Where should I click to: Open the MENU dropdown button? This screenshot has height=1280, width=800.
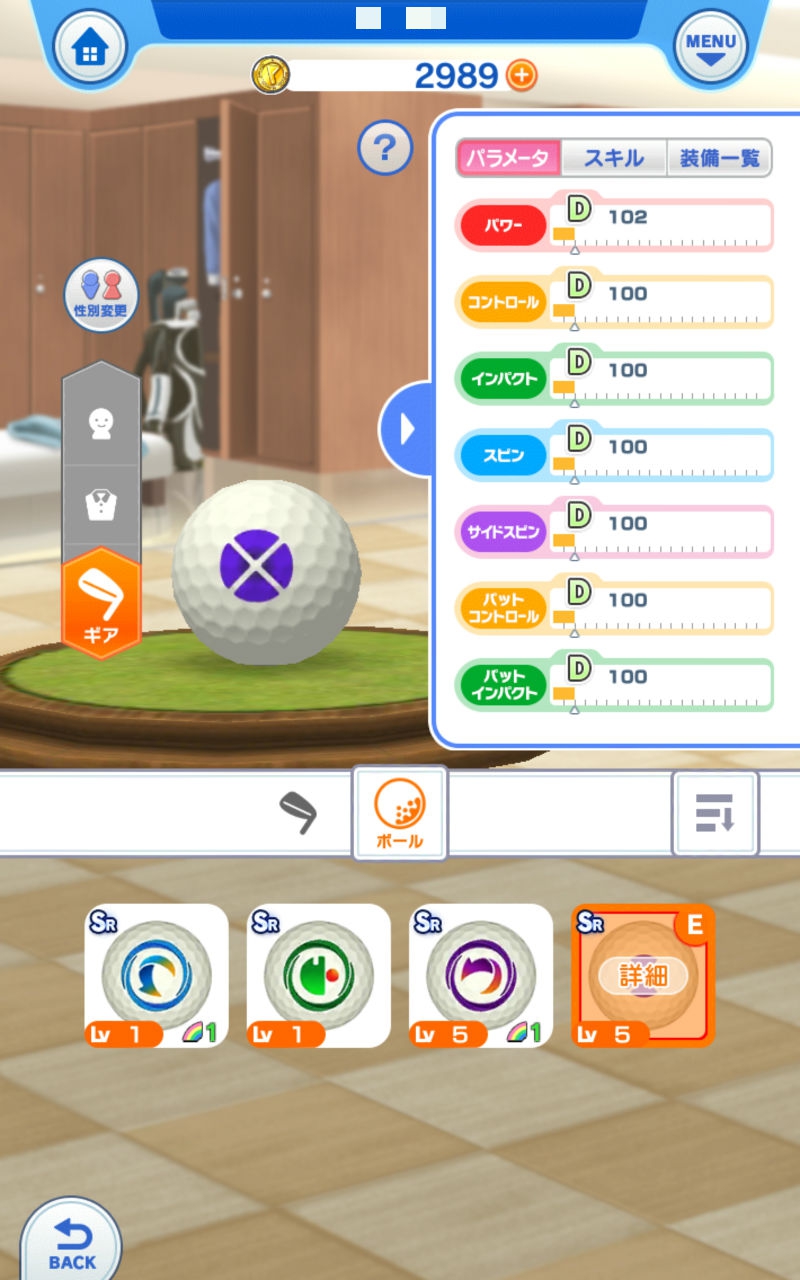(x=711, y=48)
